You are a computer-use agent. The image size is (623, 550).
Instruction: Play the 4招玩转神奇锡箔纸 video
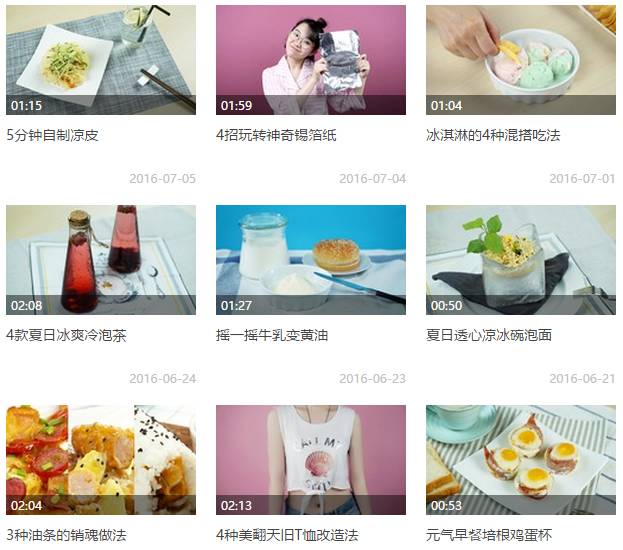click(311, 60)
